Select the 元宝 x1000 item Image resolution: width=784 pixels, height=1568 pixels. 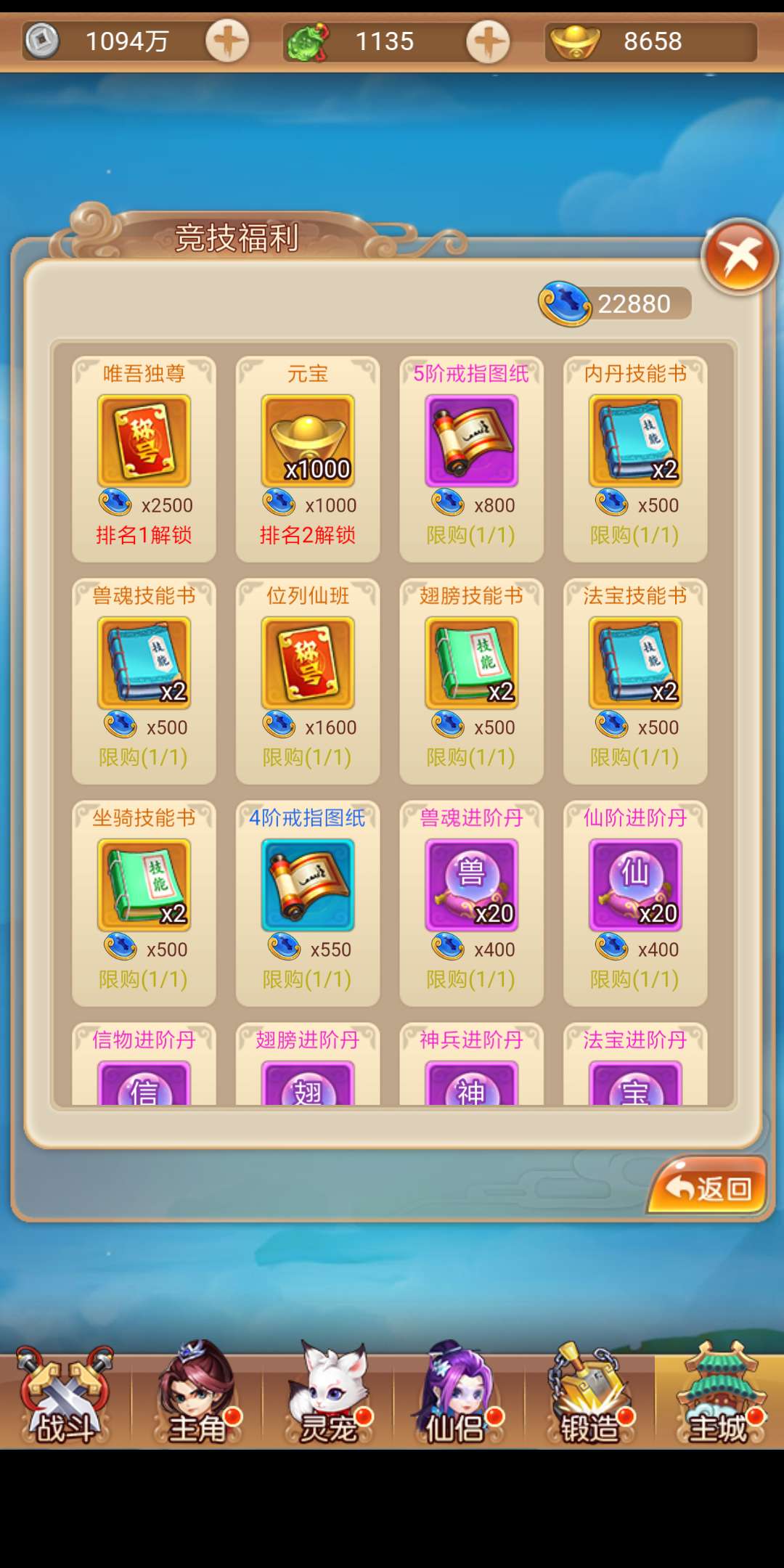click(x=308, y=441)
